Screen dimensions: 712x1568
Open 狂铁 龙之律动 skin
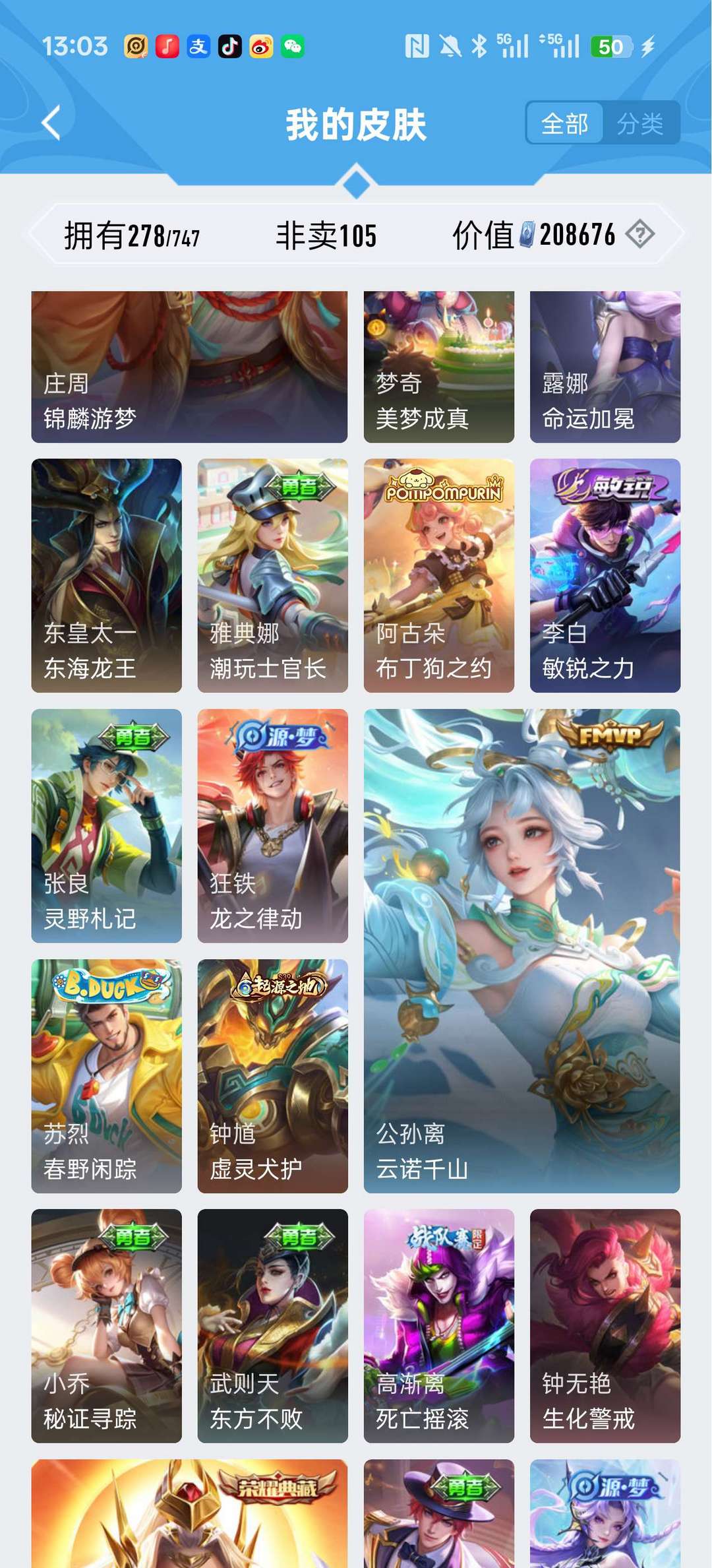[x=272, y=825]
